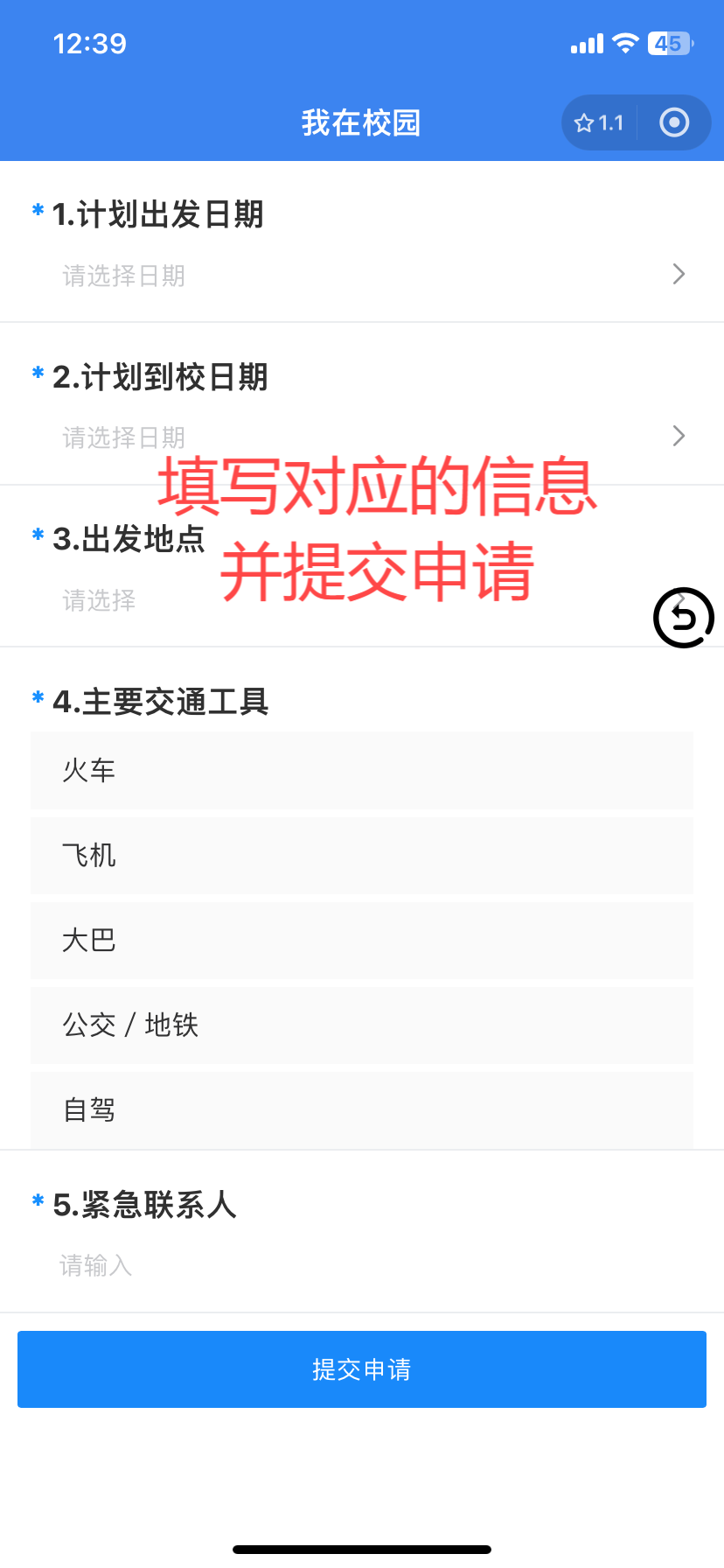Close the mini program via circle icon
Screen dimensions: 724x1568
tap(674, 123)
